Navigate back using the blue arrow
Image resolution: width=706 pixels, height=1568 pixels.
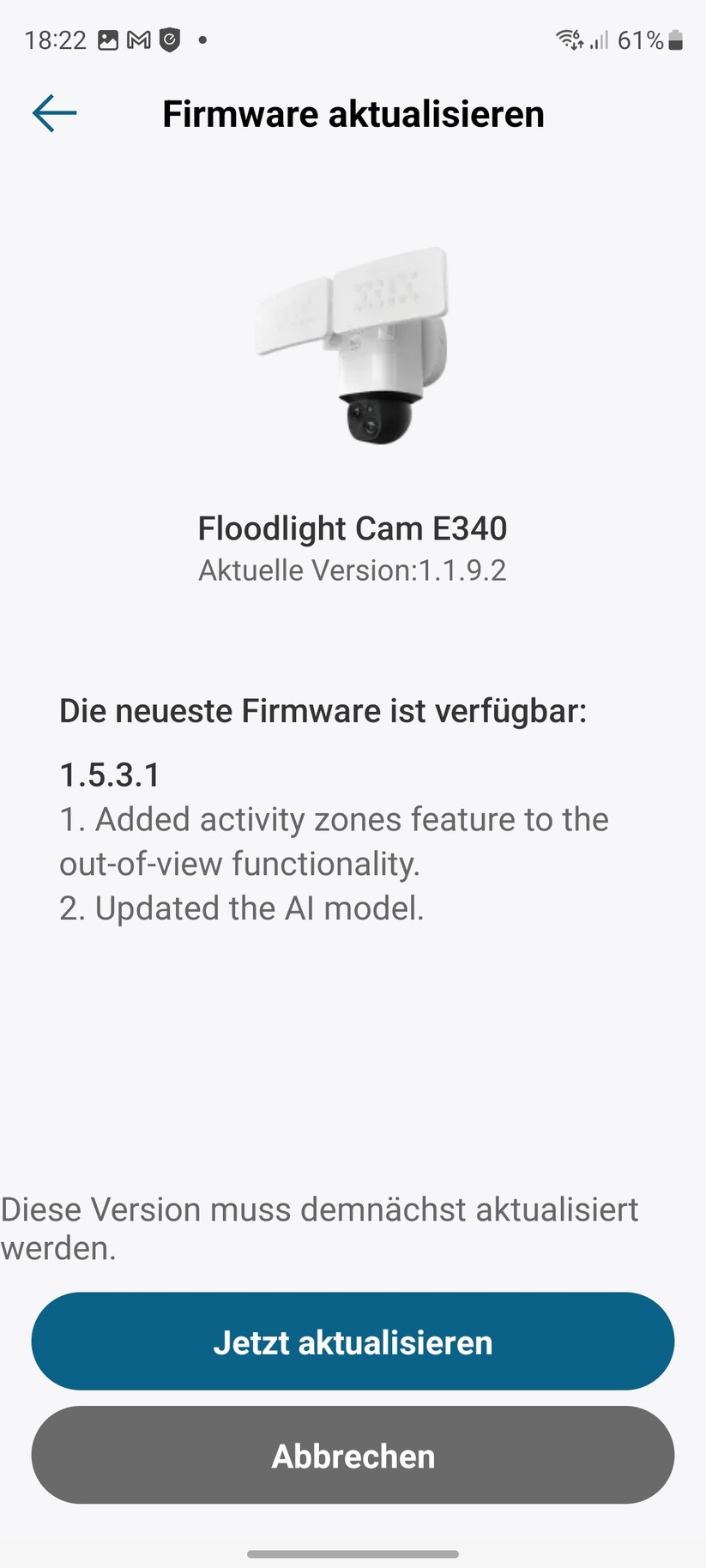tap(53, 112)
